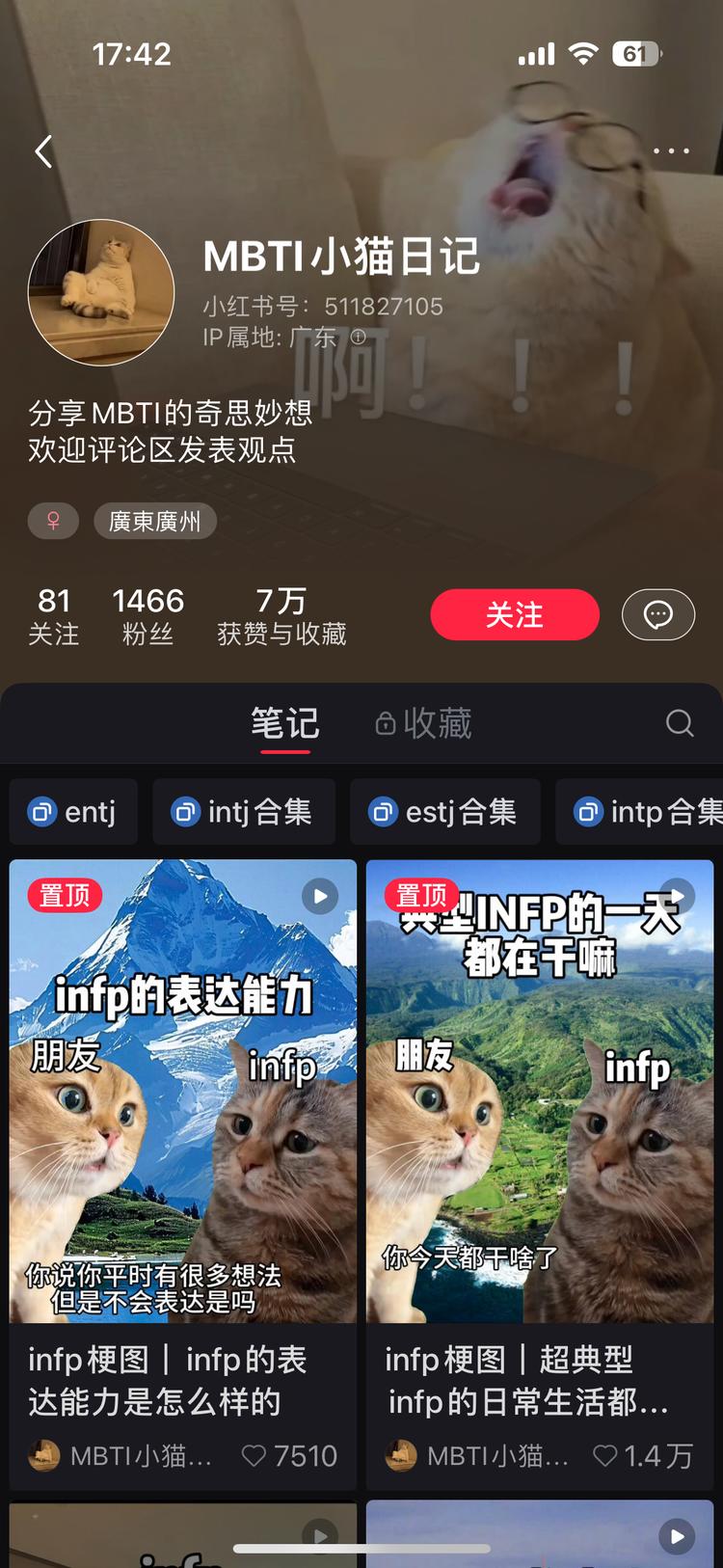This screenshot has width=723, height=1568.
Task: Tap the female gender icon badge
Action: pyautogui.click(x=53, y=521)
